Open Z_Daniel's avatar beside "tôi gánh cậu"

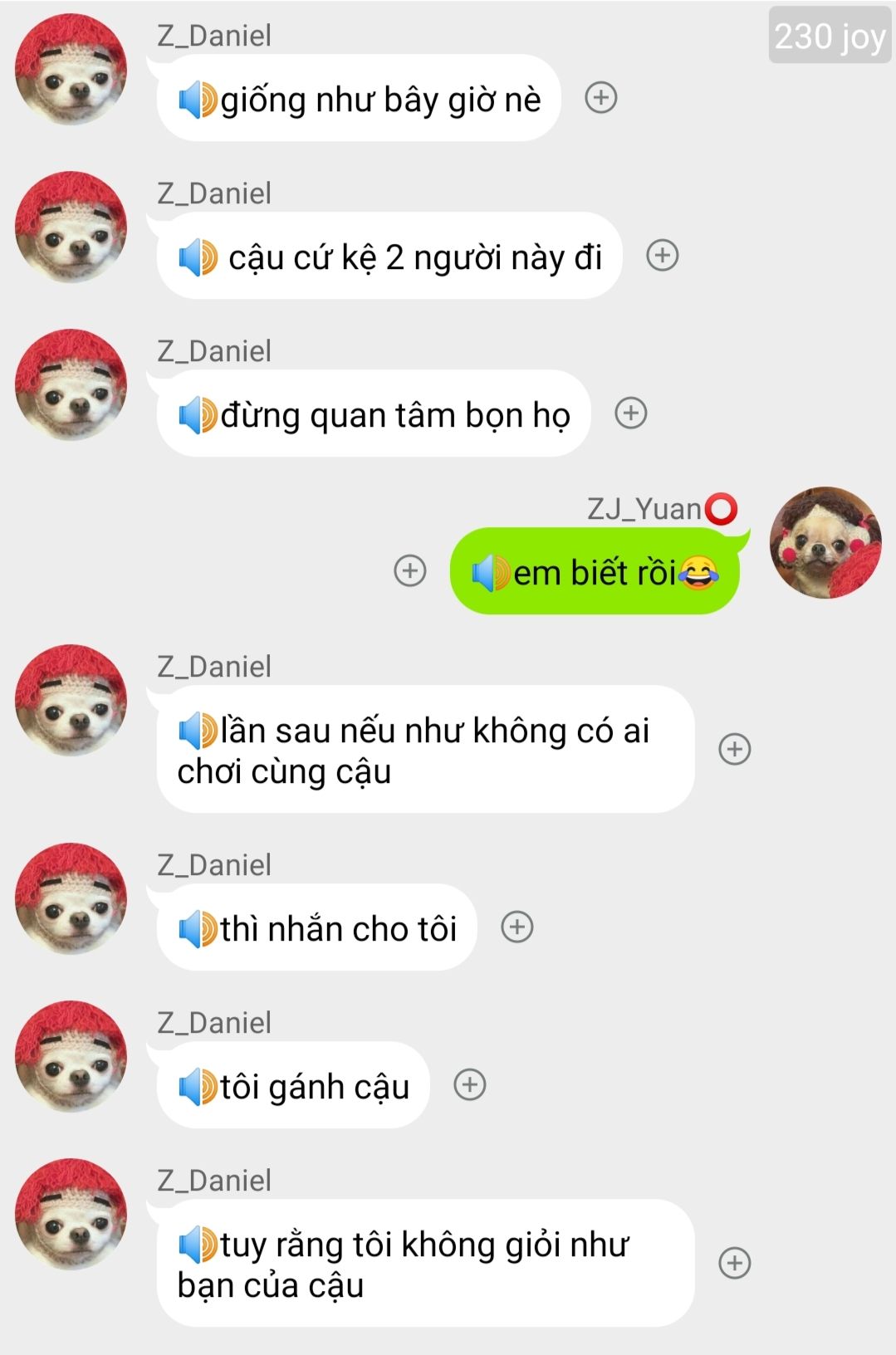pyautogui.click(x=71, y=1057)
